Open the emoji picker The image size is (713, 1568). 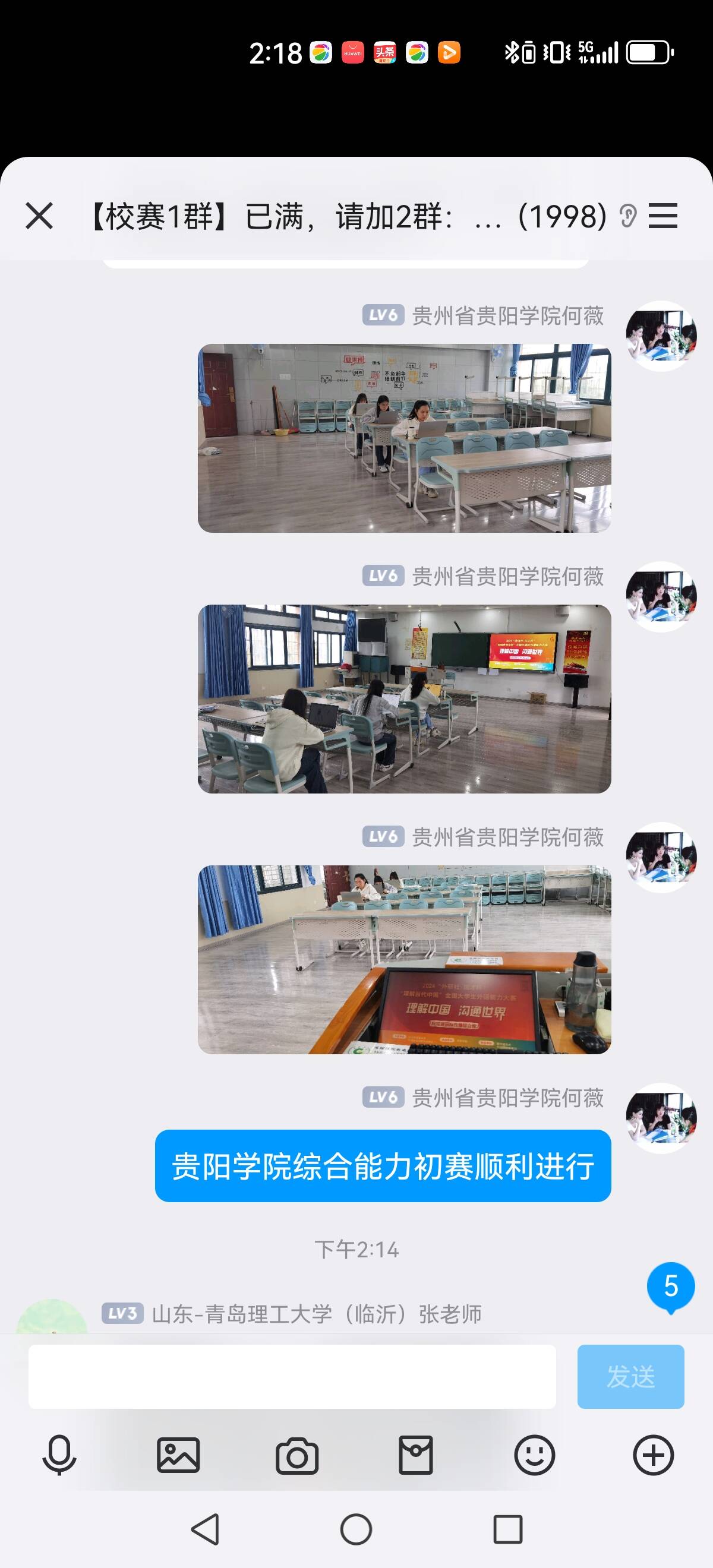pyautogui.click(x=535, y=1455)
